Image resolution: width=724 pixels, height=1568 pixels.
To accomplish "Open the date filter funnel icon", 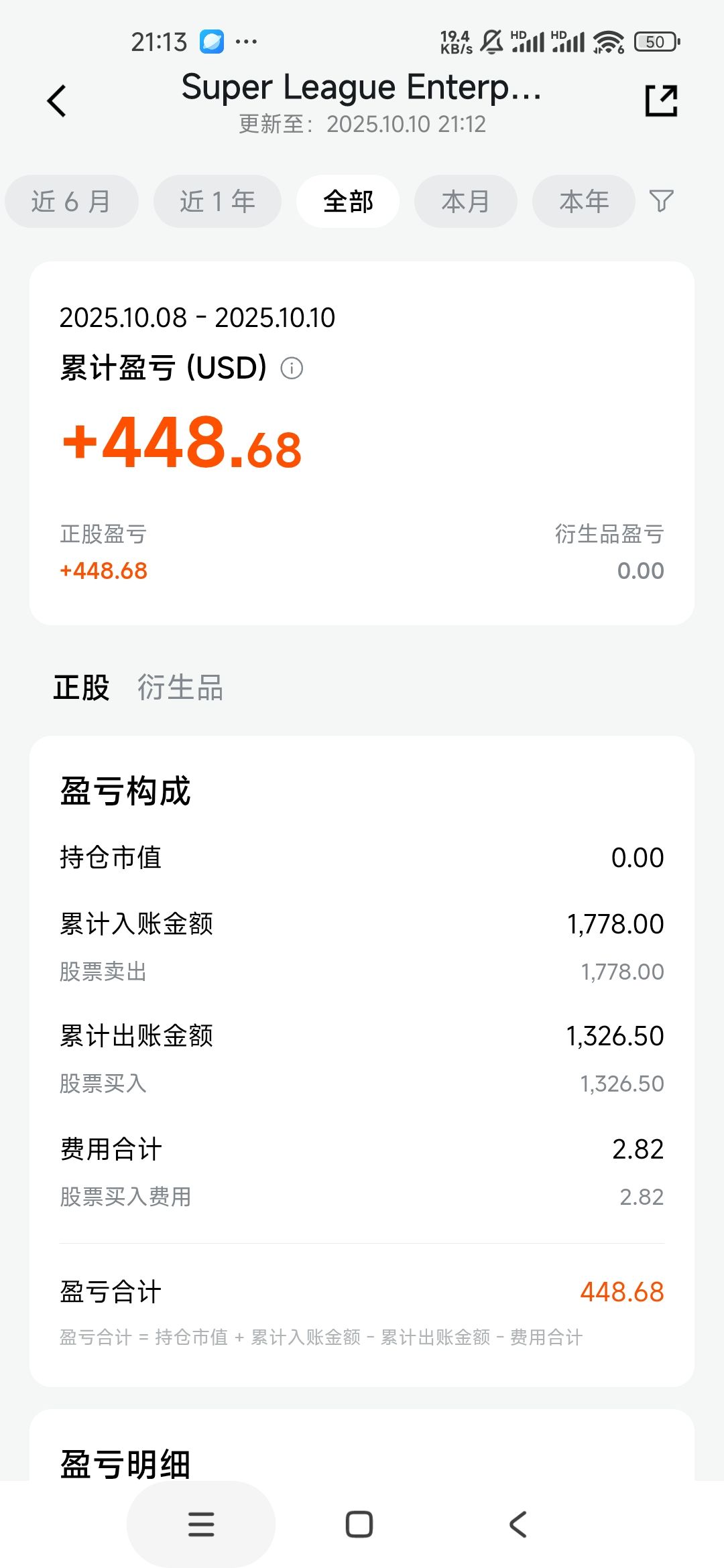I will [x=661, y=200].
